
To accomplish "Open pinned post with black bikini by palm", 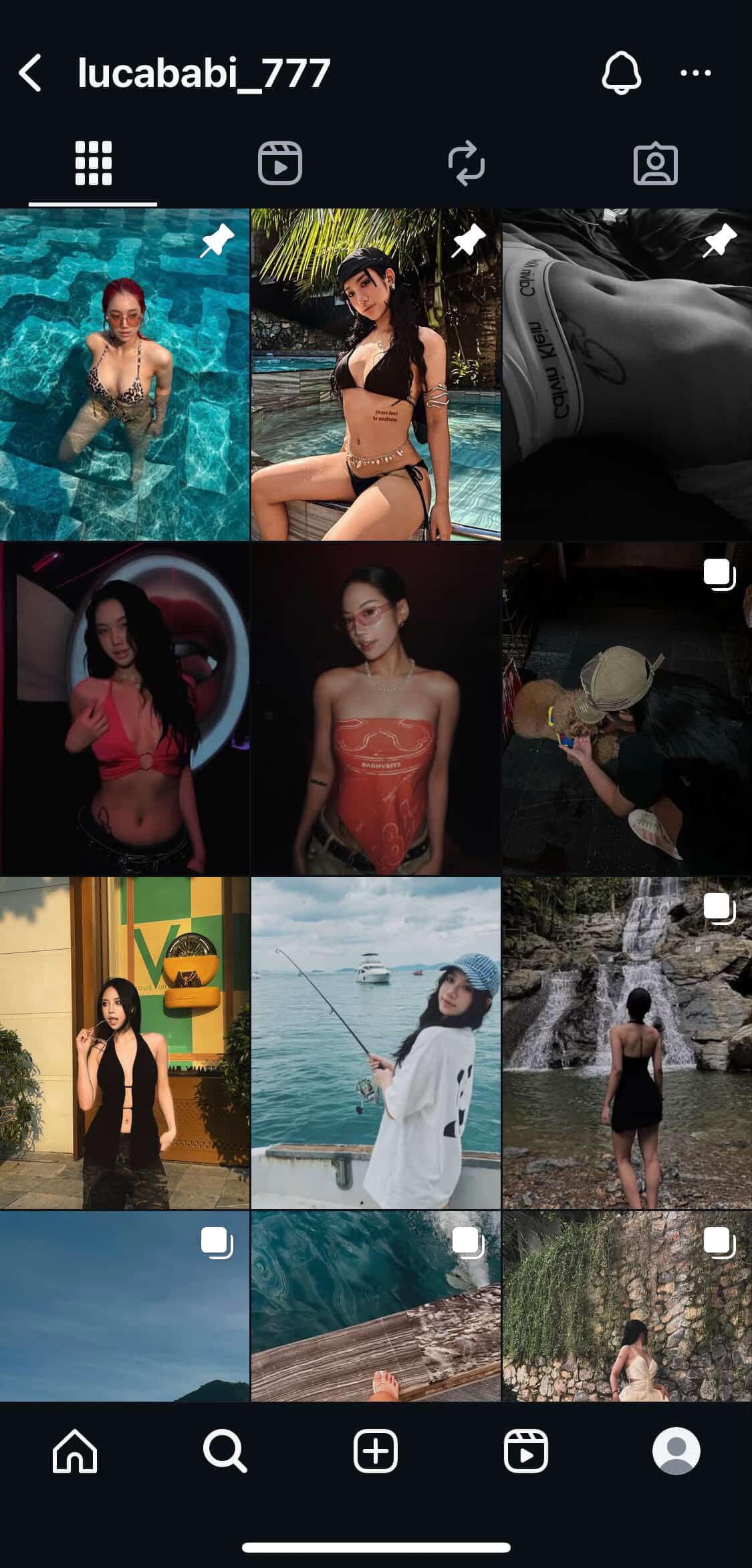I will (x=376, y=374).
